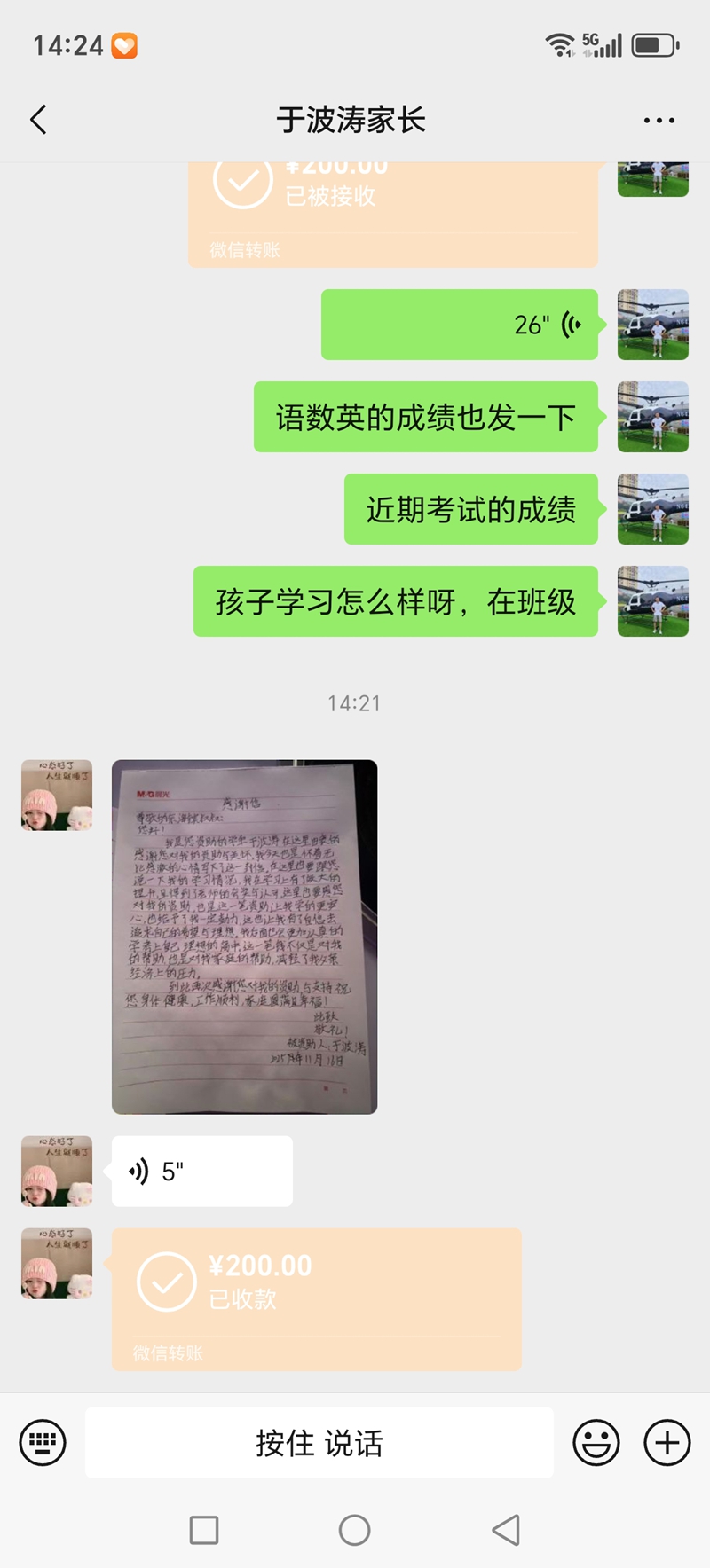Tap the 按住 说话 voice button
The height and width of the screenshot is (1568, 710).
319,1443
